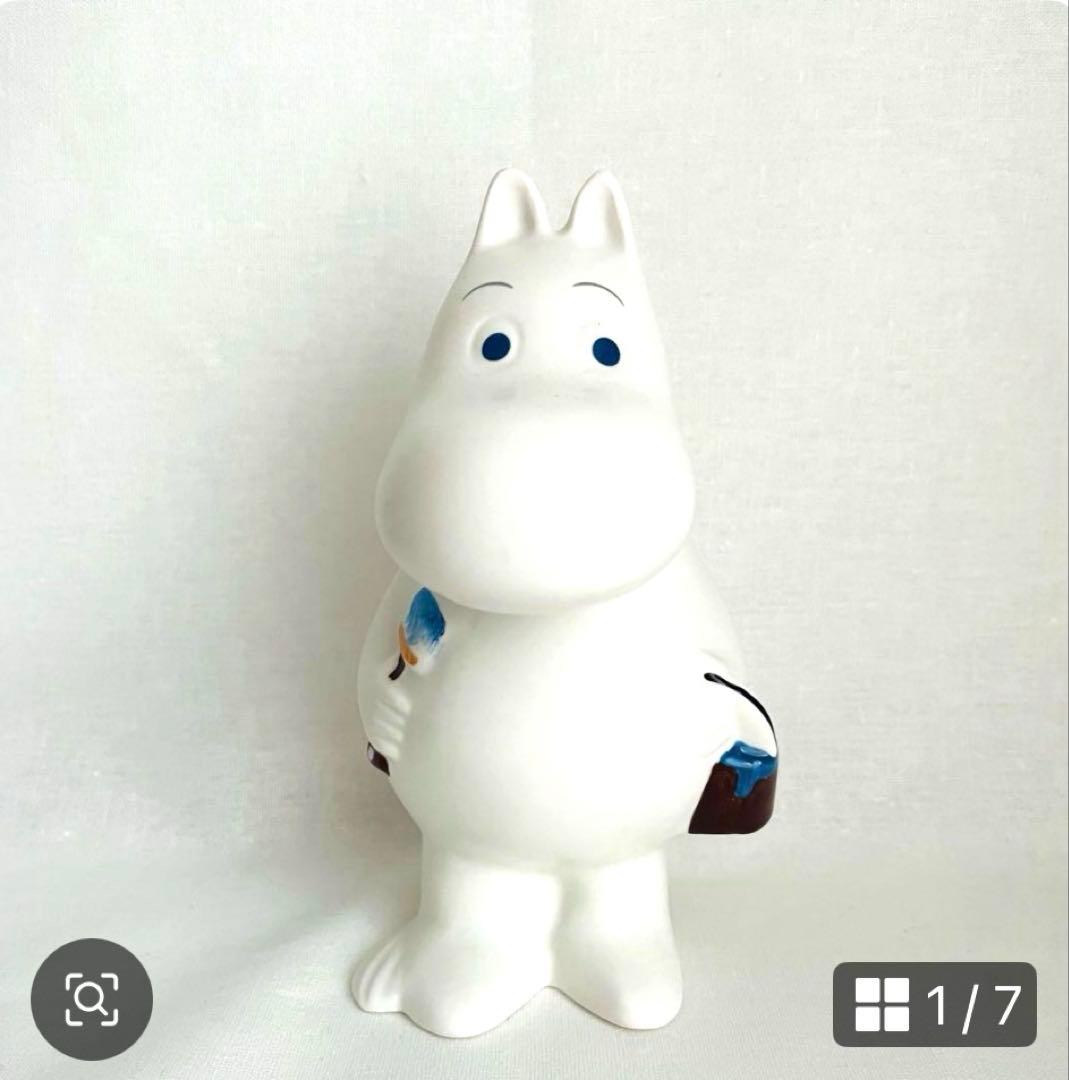This screenshot has width=1069, height=1080.
Task: Open the 1/7 photo grid view
Action: [x=934, y=1004]
